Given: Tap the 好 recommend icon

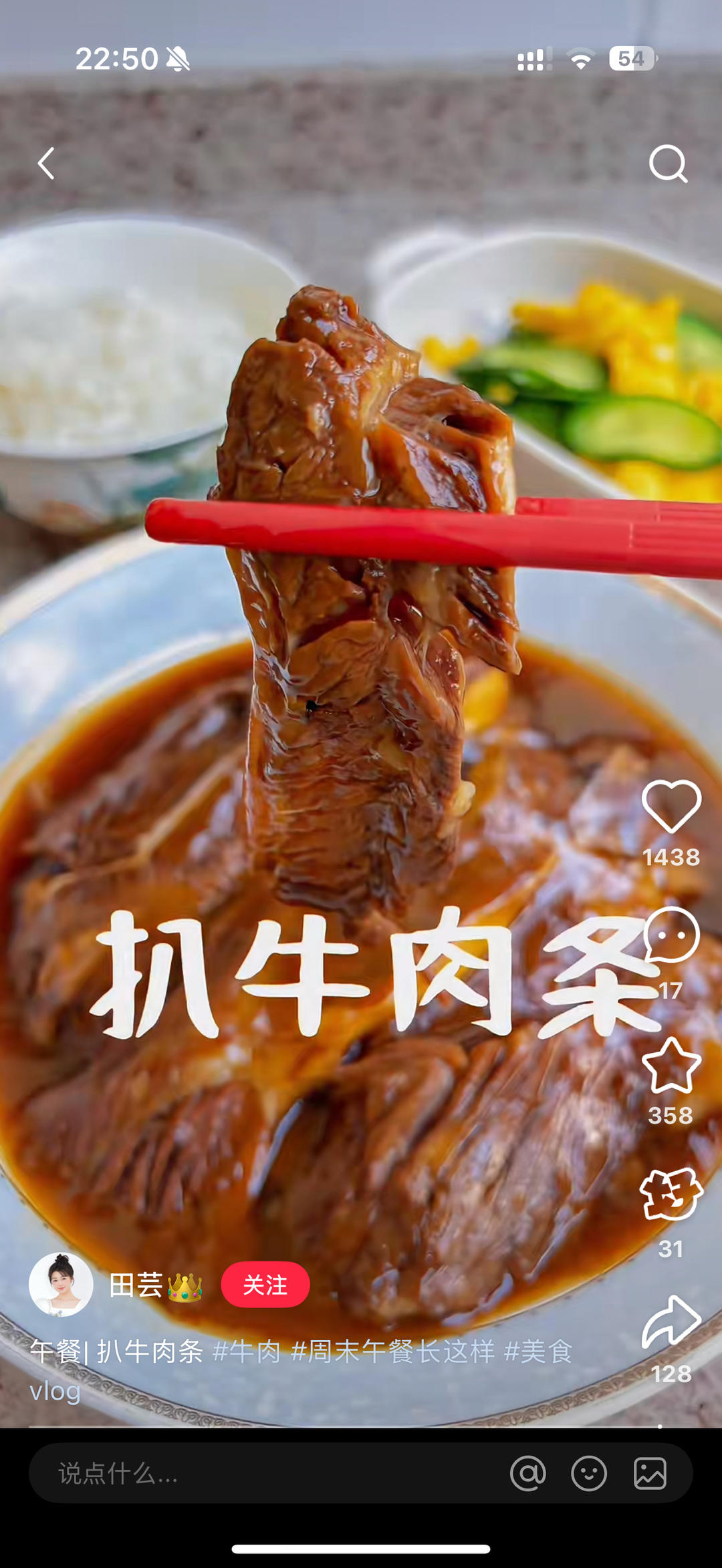Looking at the screenshot, I should pyautogui.click(x=671, y=1195).
